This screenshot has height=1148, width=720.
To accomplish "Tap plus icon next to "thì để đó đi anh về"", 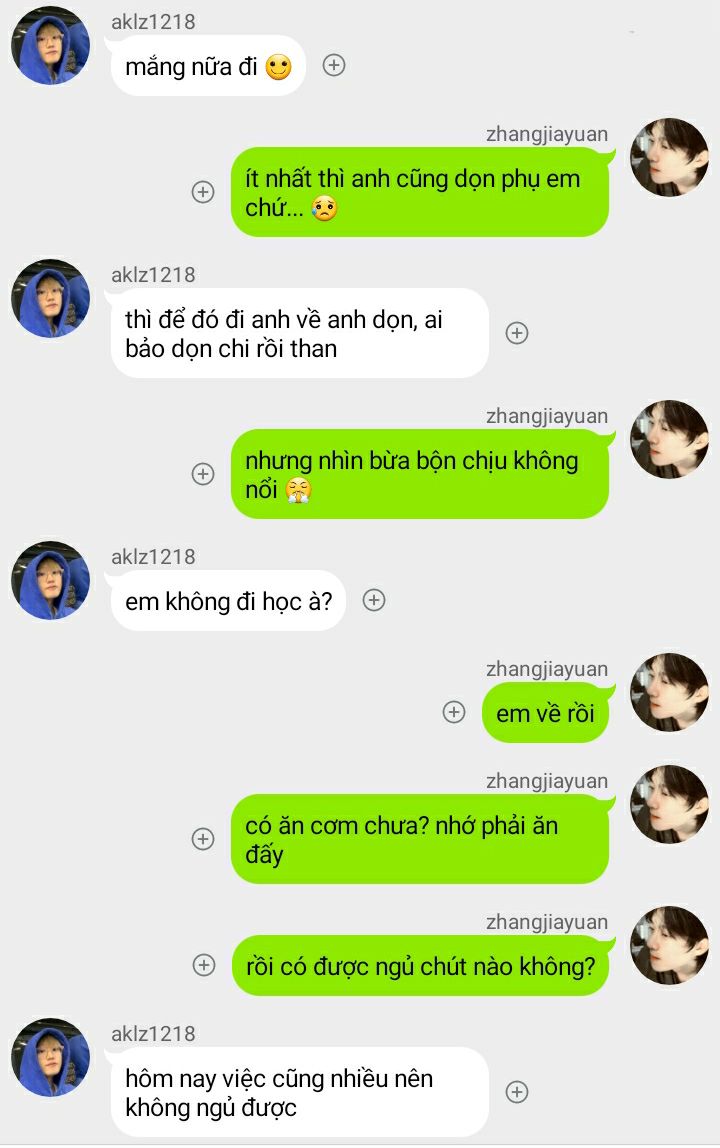I will tap(516, 333).
